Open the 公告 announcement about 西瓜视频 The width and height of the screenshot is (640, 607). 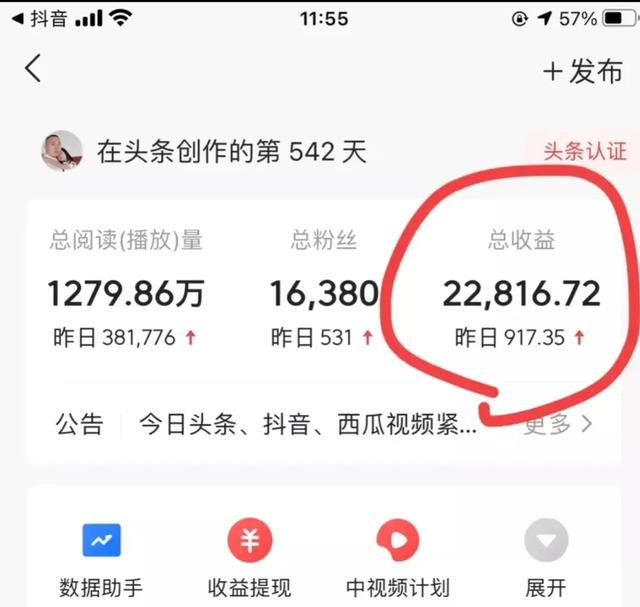pos(308,424)
